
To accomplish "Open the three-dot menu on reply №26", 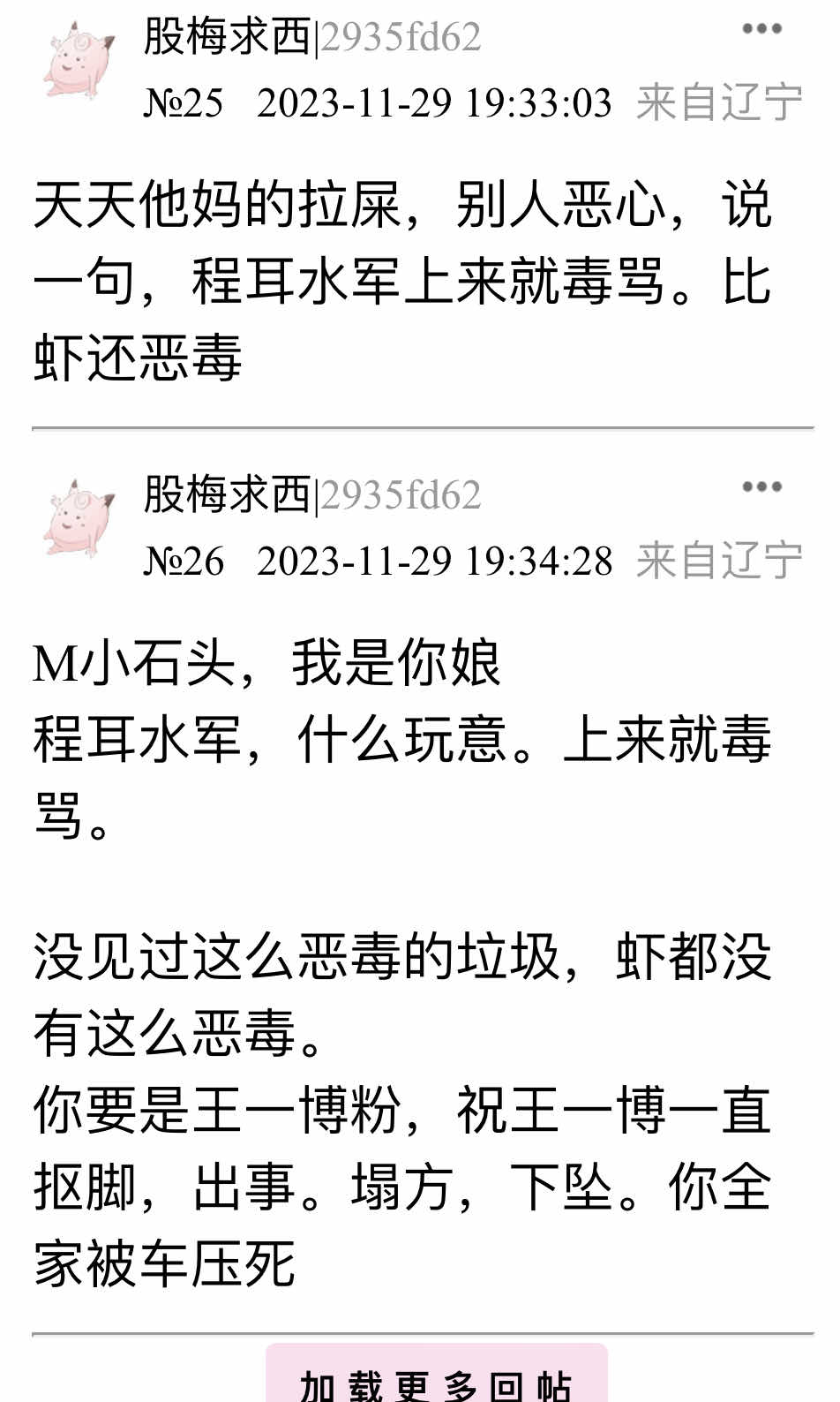I will pos(761,486).
